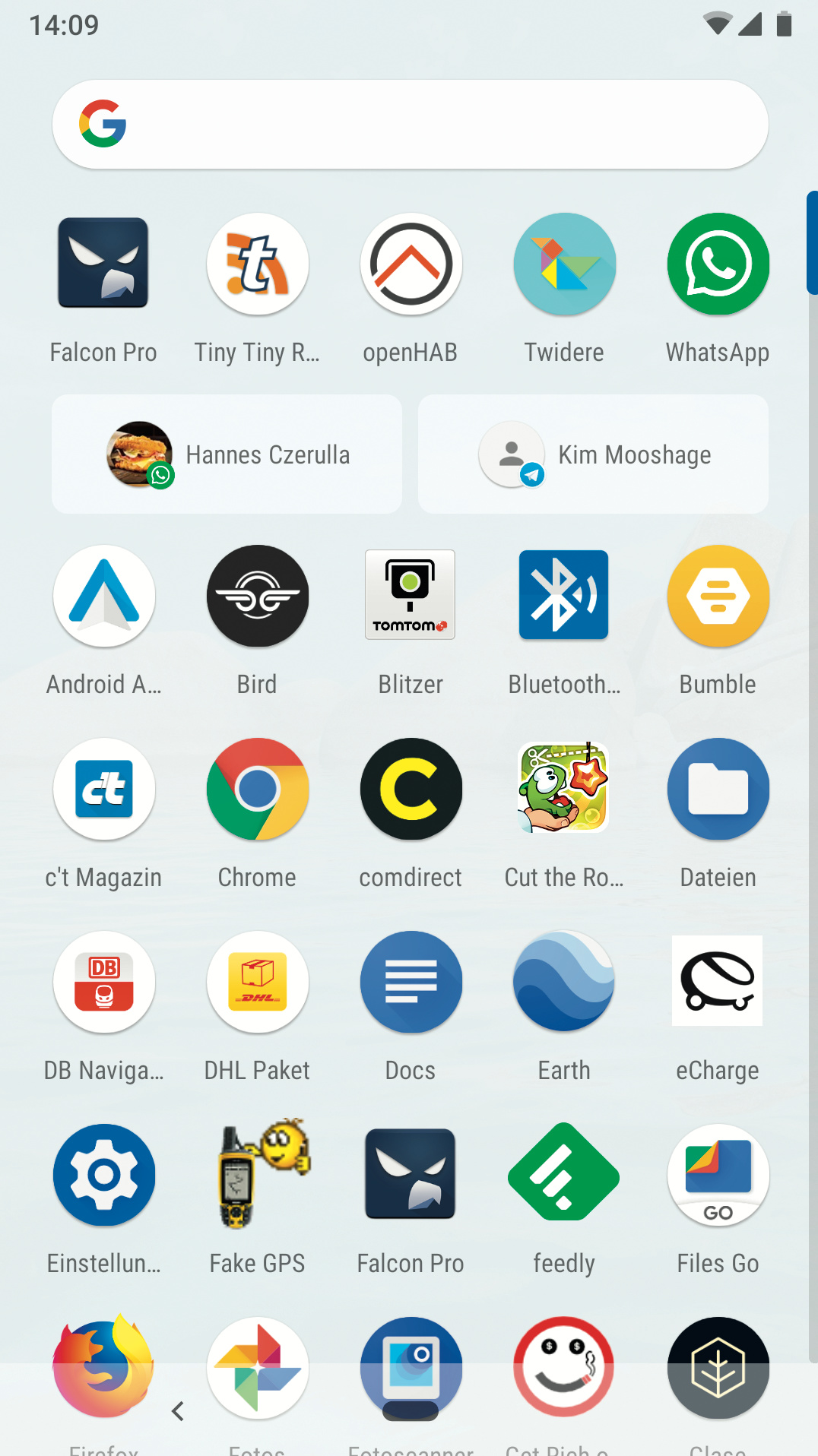Launch the Bumble app
Viewport: 818px width, 1456px height.
click(x=718, y=597)
